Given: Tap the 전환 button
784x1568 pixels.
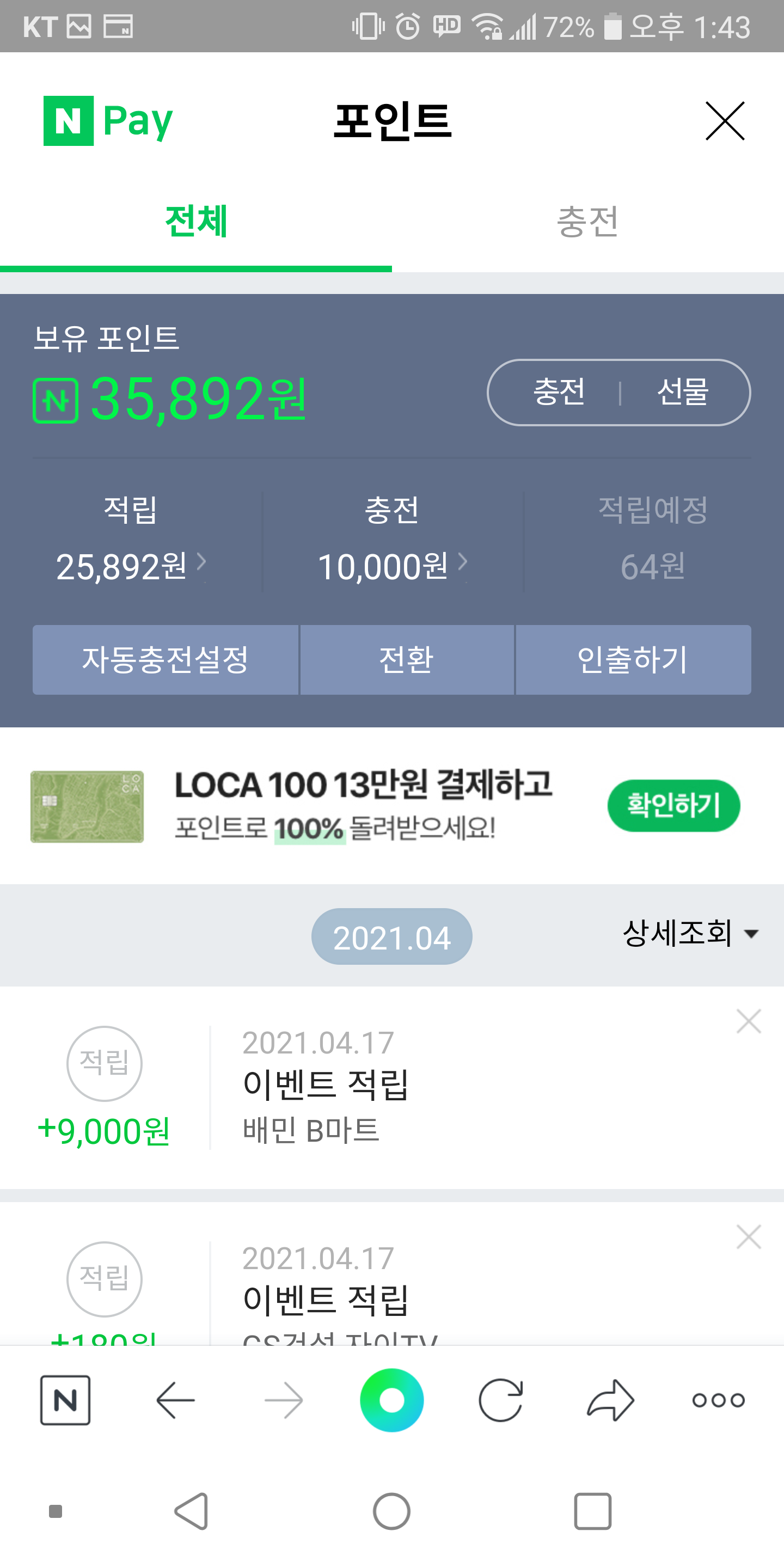Looking at the screenshot, I should click(x=407, y=660).
